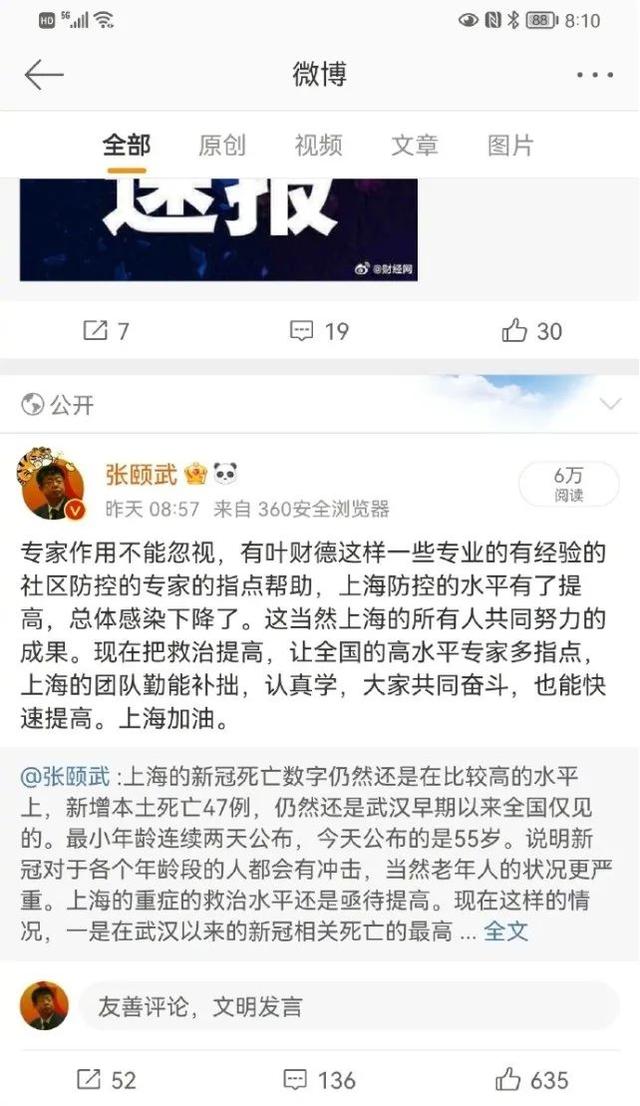Tap 全文 to read the full post

pyautogui.click(x=505, y=931)
